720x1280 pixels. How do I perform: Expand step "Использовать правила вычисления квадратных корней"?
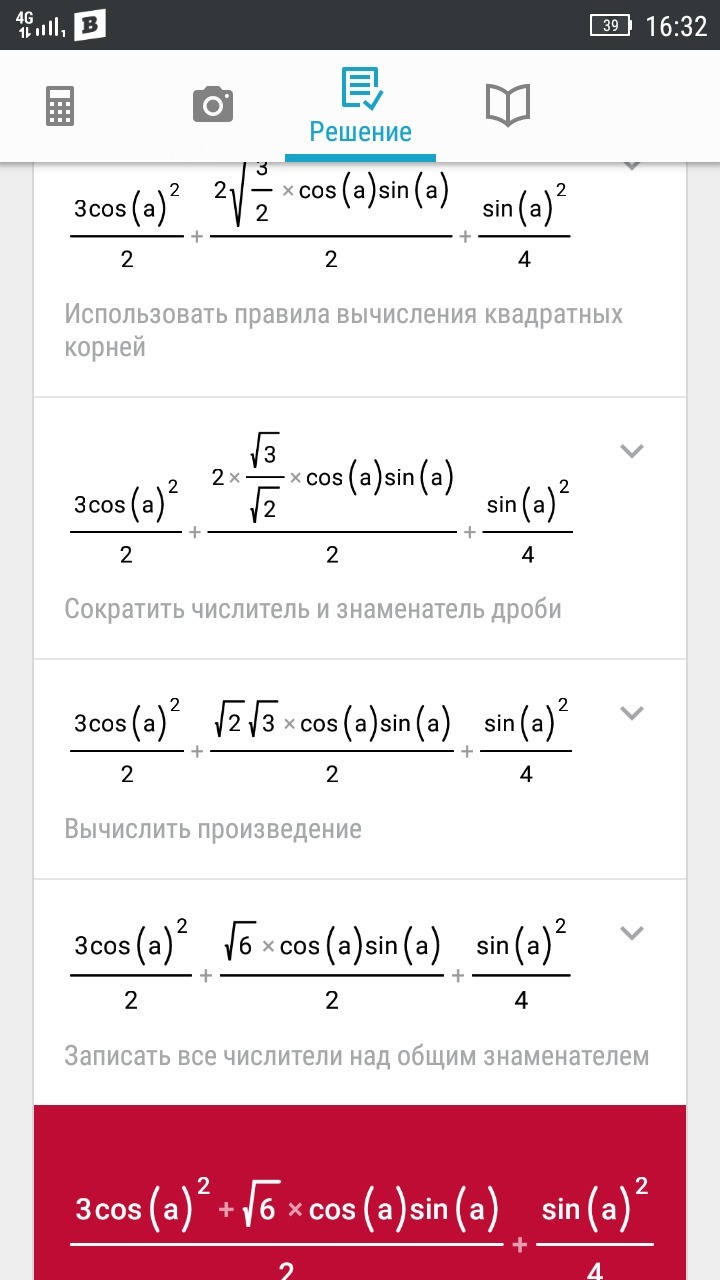631,165
